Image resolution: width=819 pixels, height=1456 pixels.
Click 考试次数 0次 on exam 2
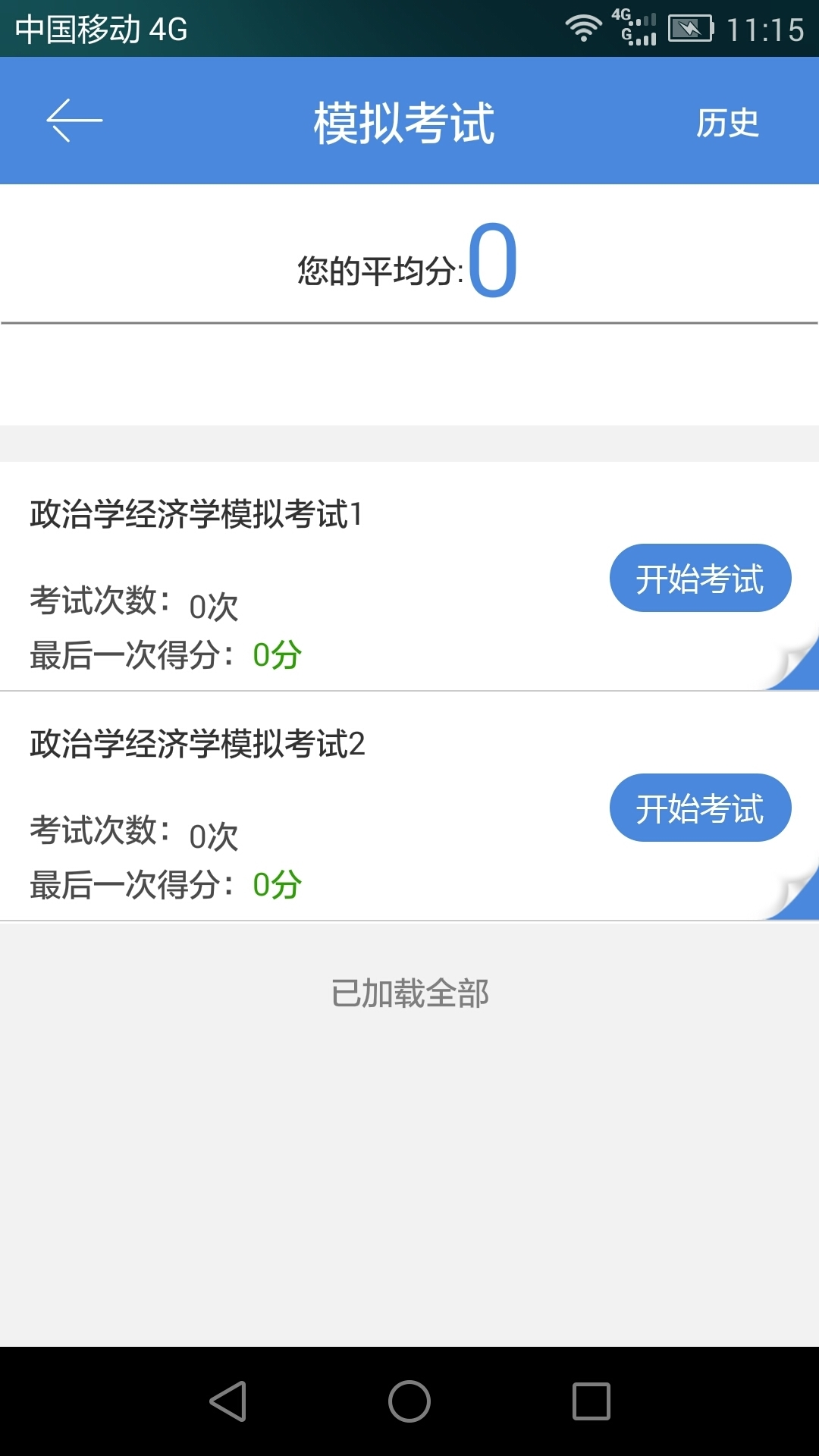point(133,830)
